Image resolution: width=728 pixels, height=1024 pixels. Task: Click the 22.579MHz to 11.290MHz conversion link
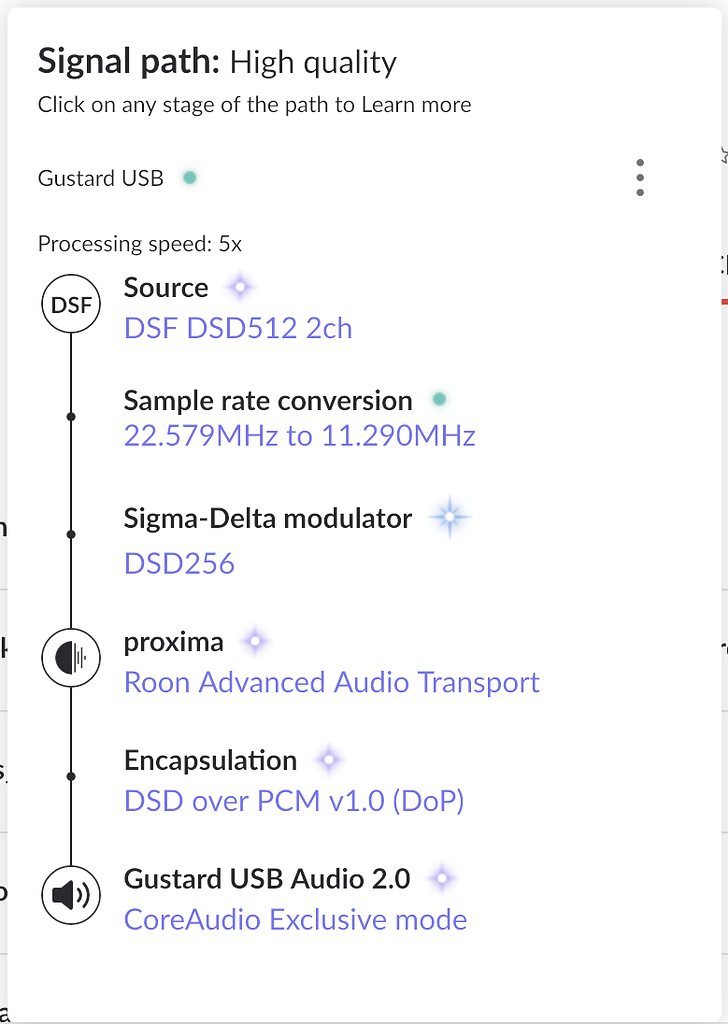point(299,436)
